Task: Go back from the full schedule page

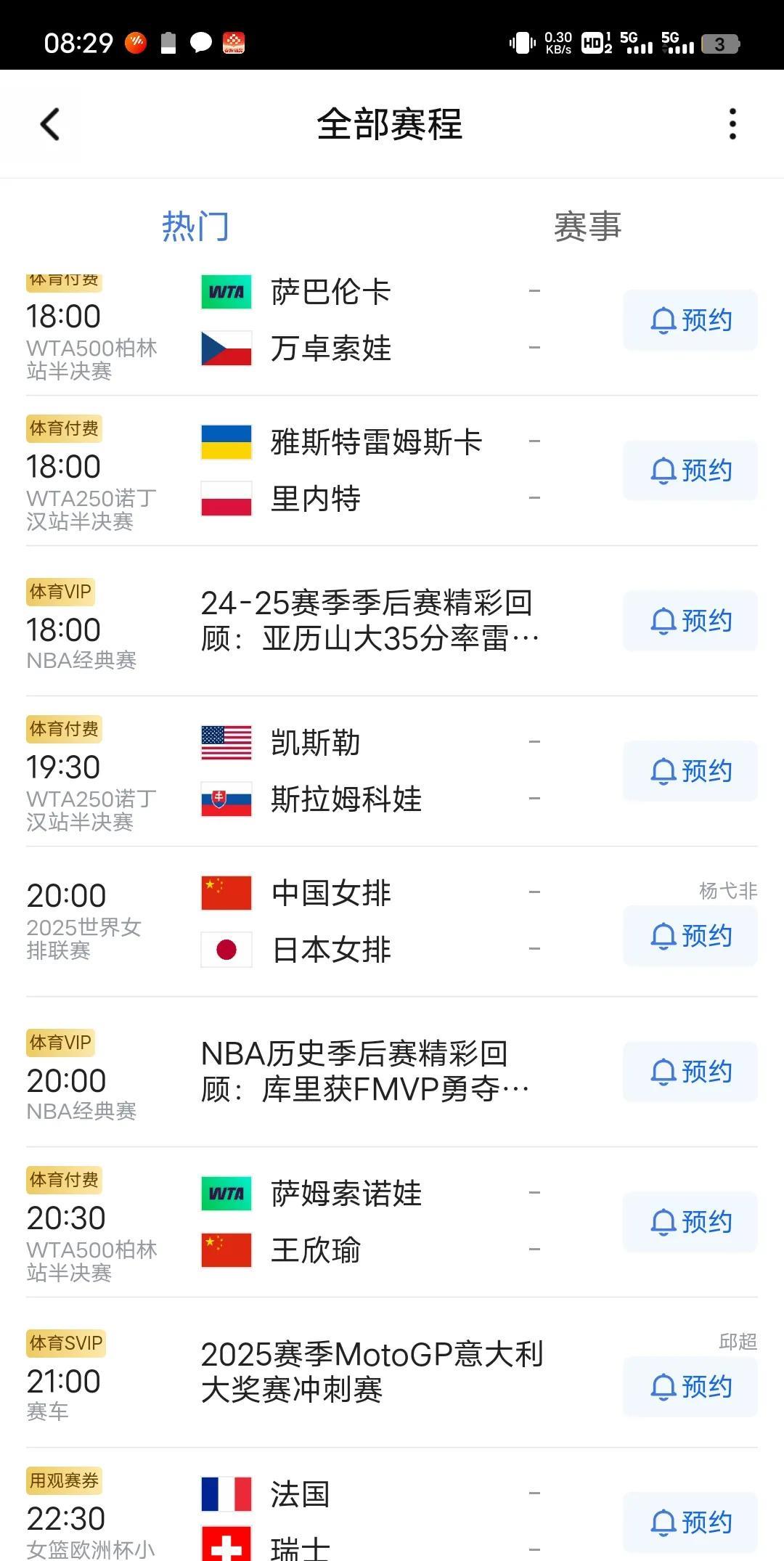Action: [x=50, y=124]
